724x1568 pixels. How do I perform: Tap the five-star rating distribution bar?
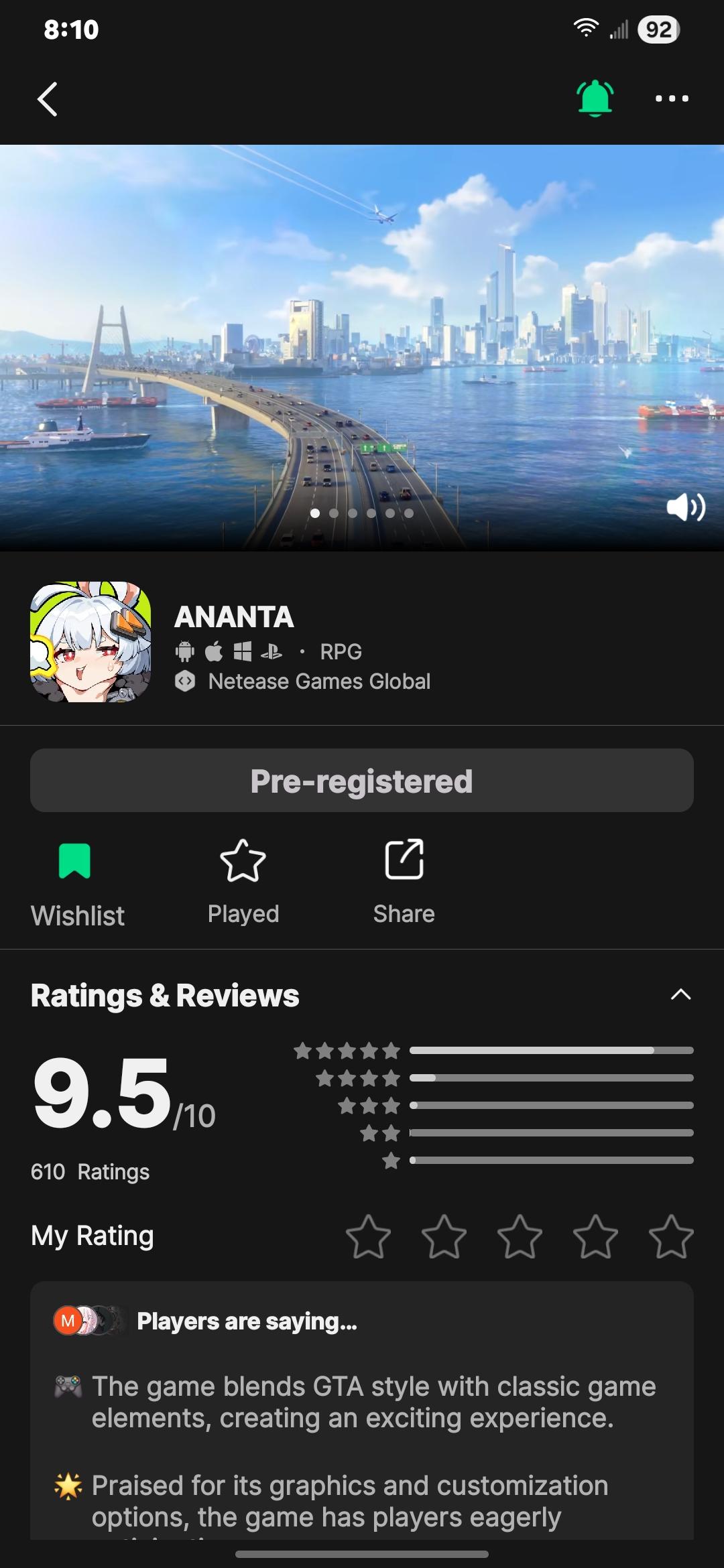click(x=550, y=1051)
